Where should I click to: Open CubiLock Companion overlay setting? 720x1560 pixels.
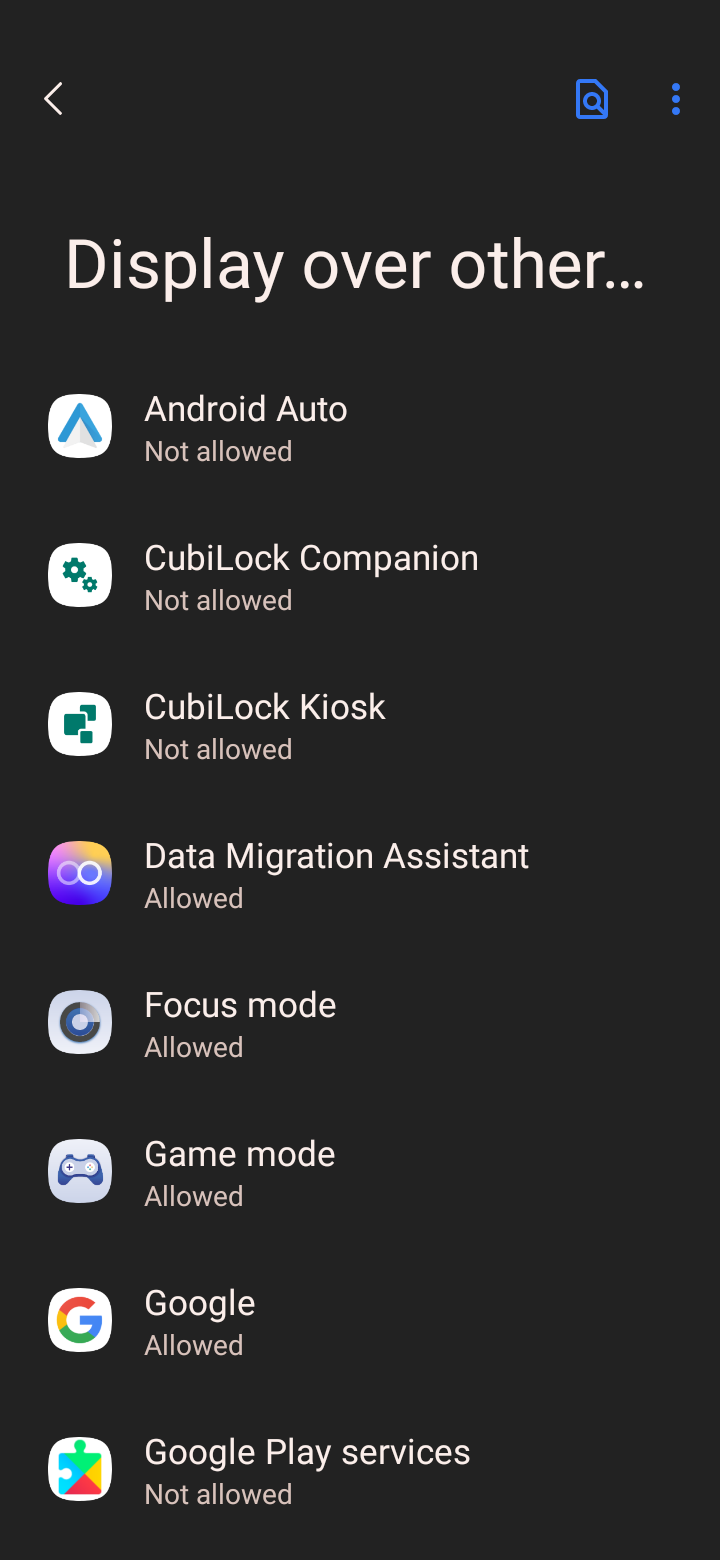tap(360, 576)
